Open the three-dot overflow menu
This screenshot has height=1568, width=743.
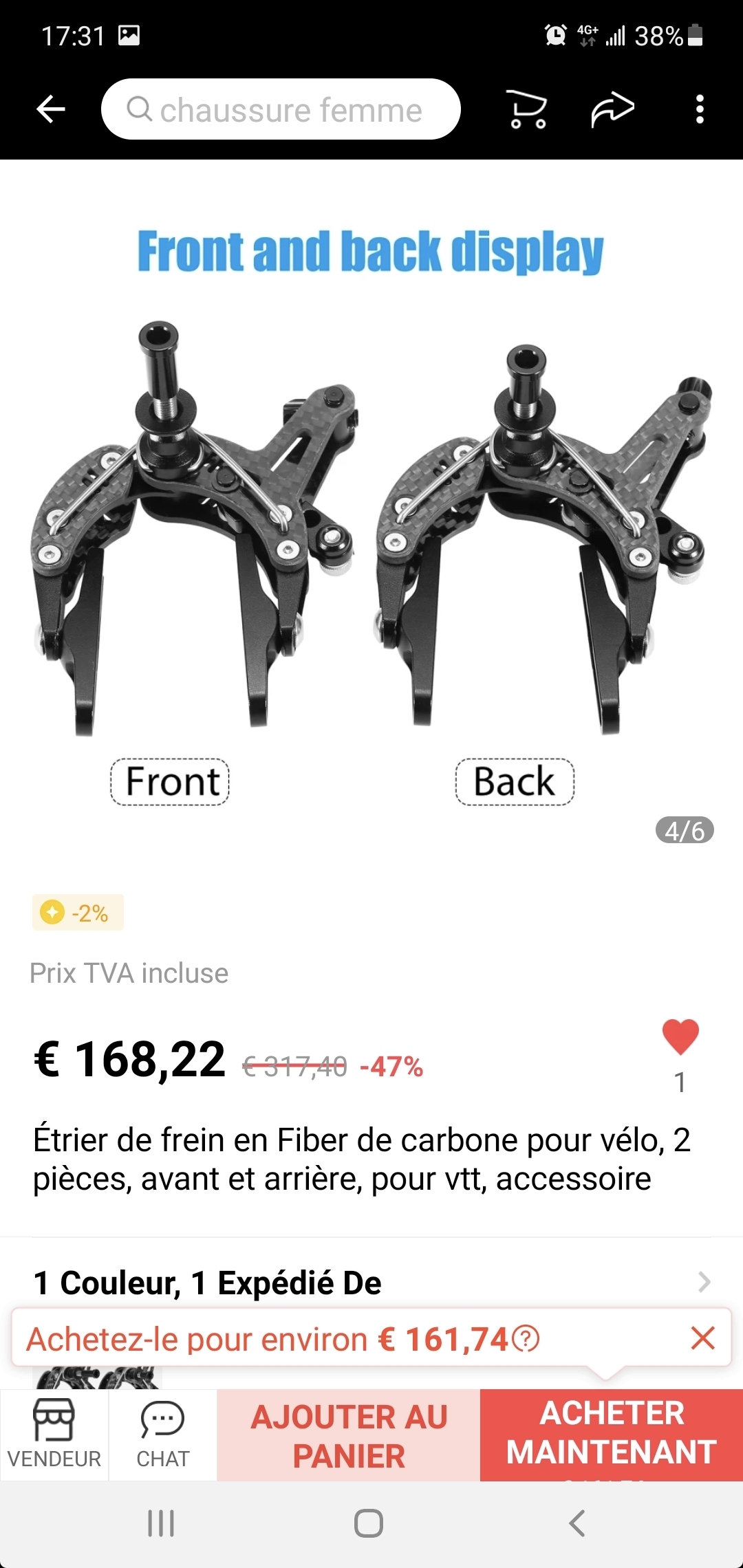point(700,109)
